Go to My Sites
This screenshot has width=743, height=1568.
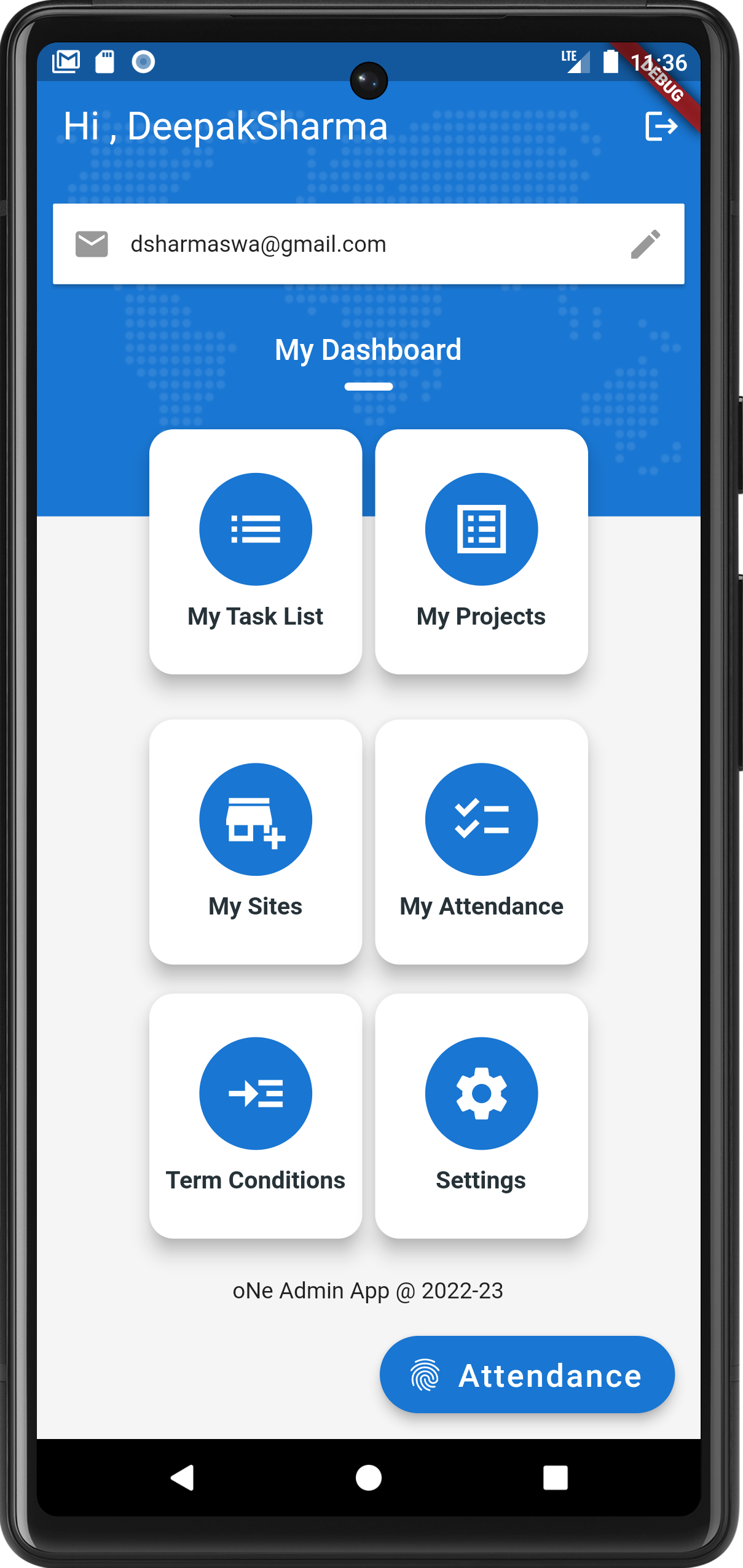pyautogui.click(x=256, y=841)
